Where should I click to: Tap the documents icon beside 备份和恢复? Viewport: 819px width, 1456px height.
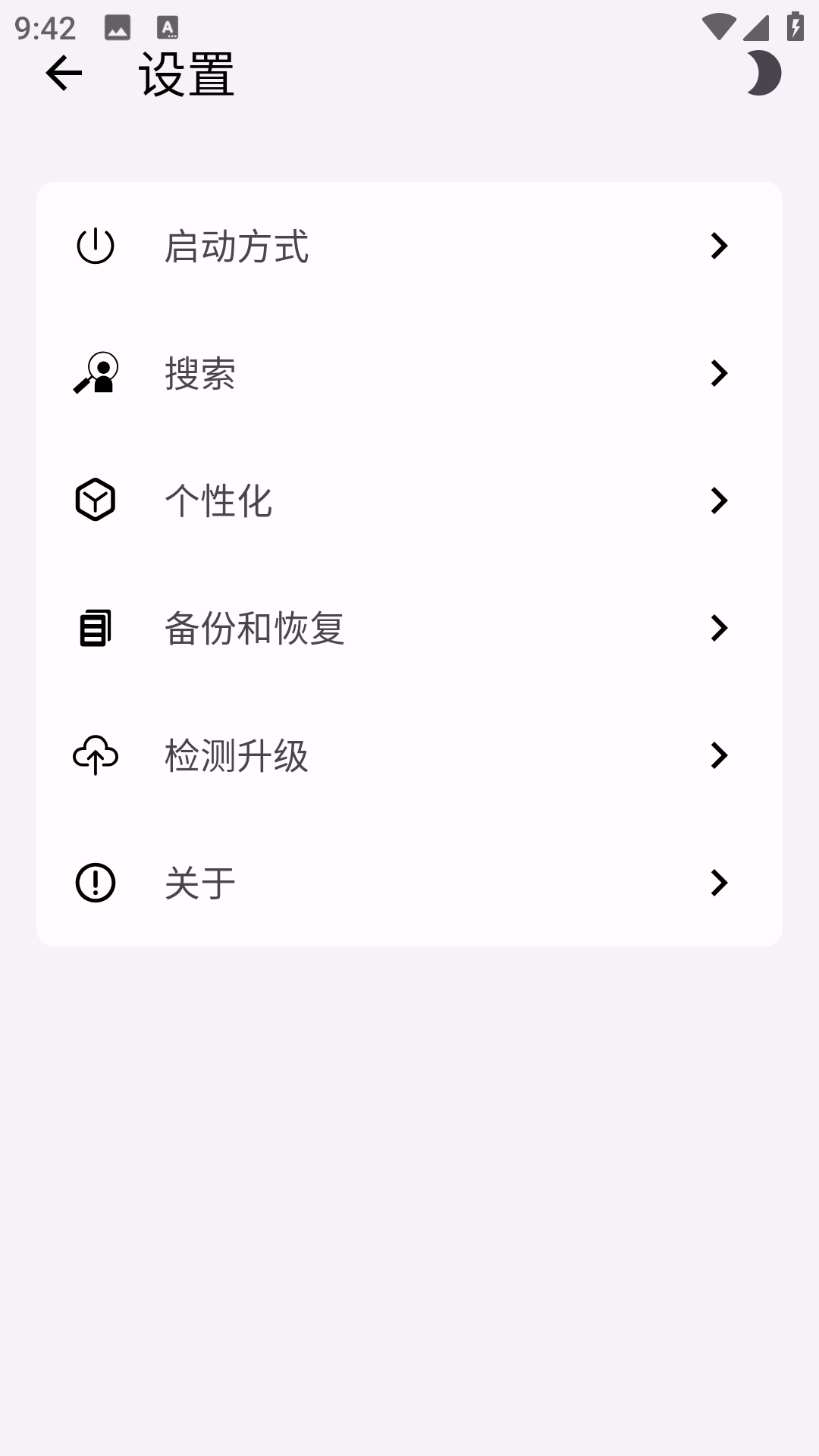click(x=95, y=627)
